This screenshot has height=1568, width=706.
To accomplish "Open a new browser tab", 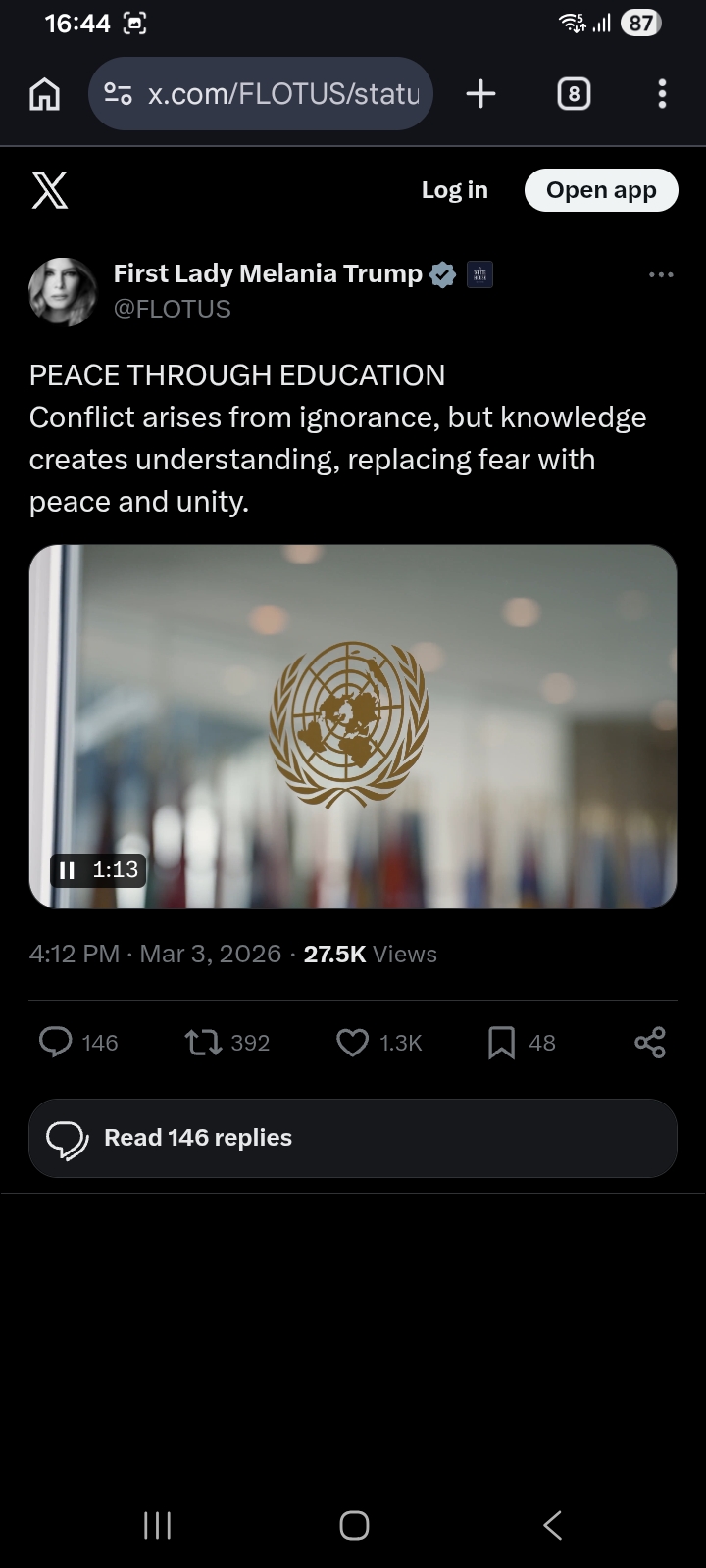I will click(480, 94).
